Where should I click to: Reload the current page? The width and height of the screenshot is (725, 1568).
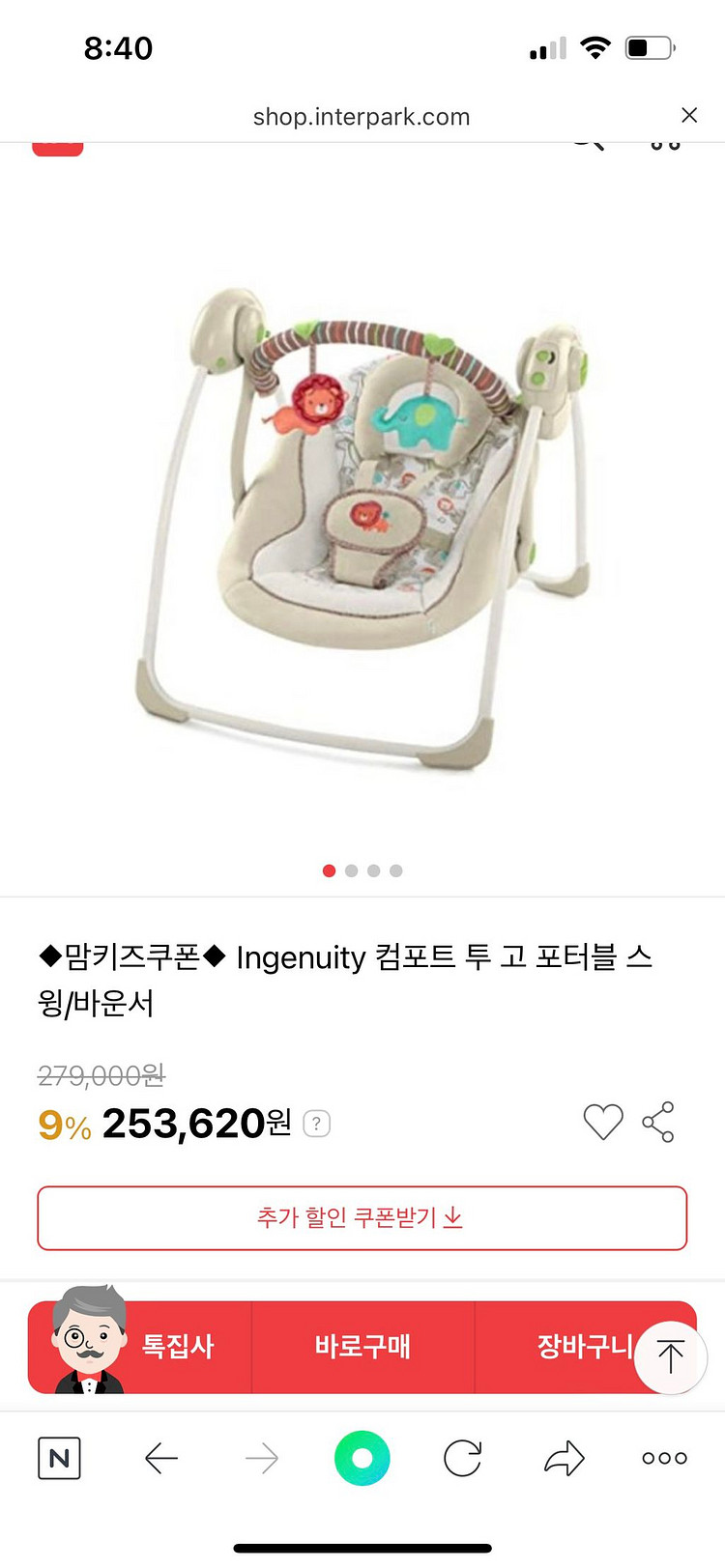tap(462, 1458)
